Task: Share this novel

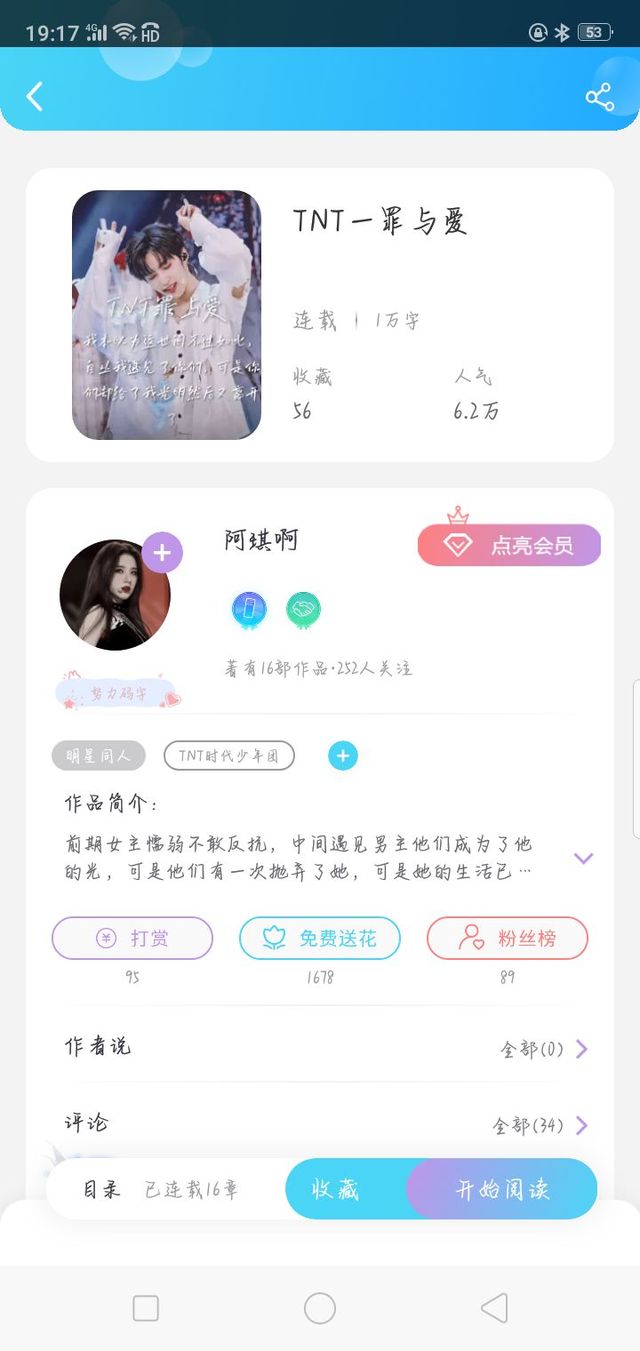Action: point(599,97)
